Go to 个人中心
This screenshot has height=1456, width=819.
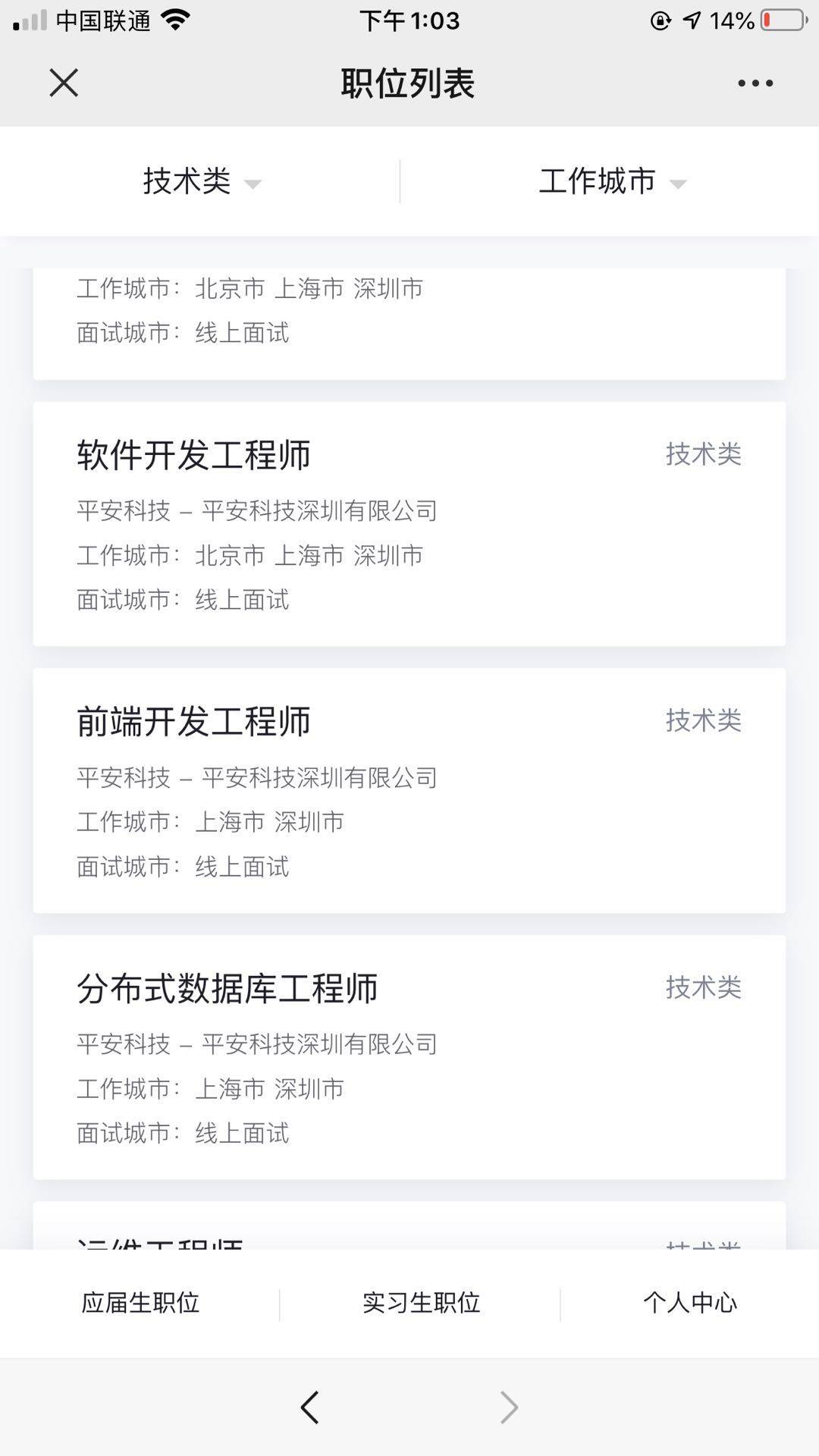pyautogui.click(x=690, y=1303)
